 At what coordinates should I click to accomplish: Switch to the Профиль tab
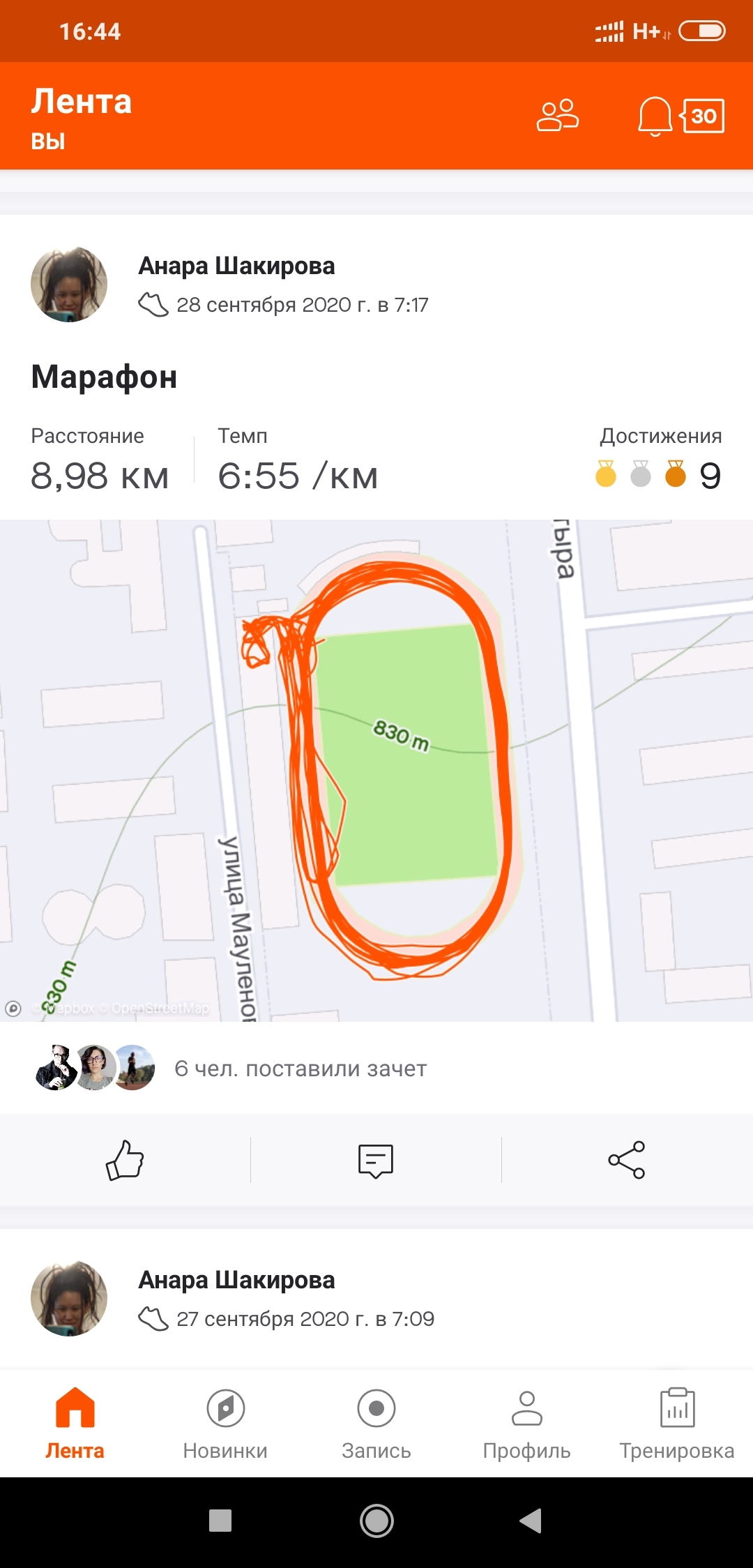[526, 1423]
